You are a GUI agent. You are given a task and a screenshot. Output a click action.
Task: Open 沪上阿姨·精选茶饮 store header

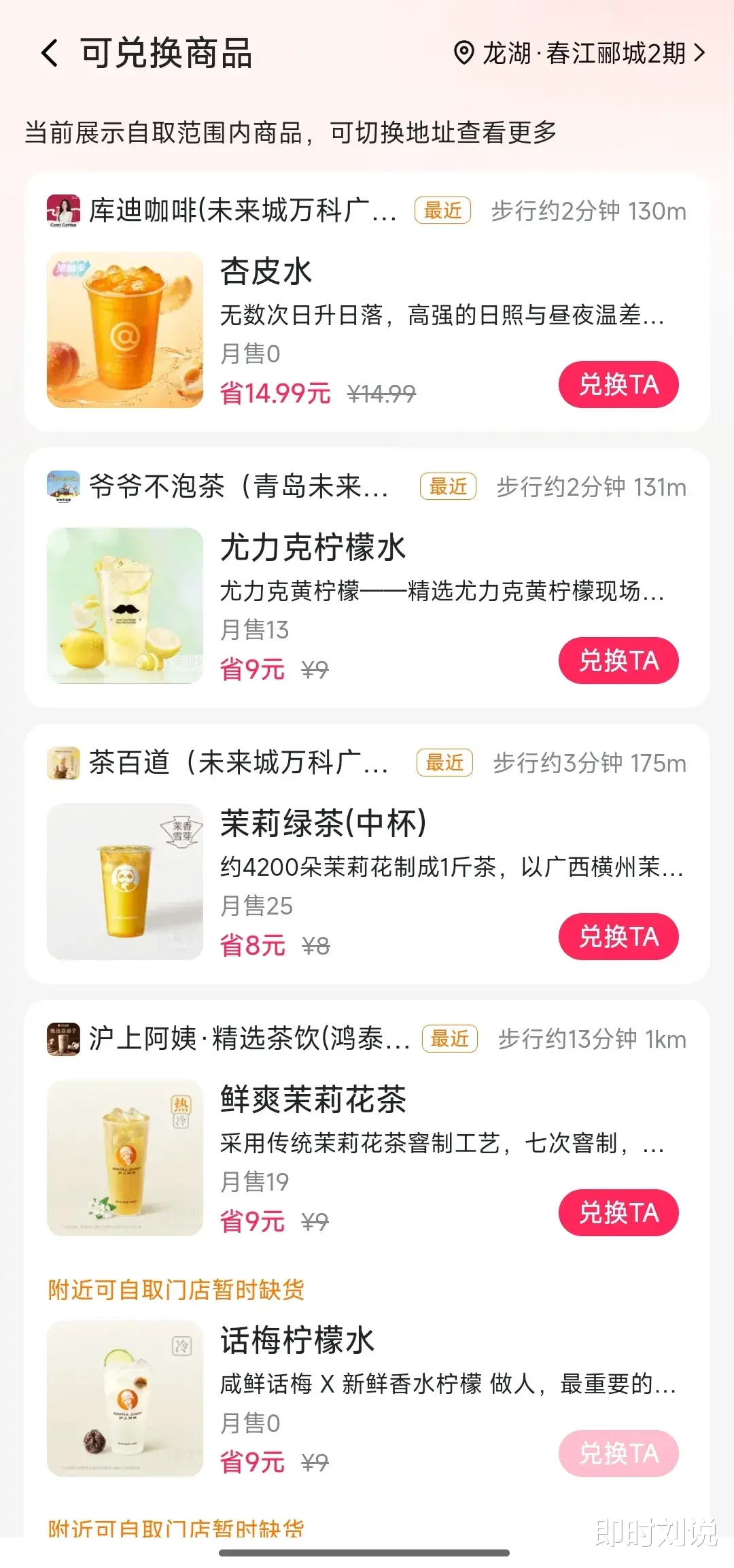248,1039
